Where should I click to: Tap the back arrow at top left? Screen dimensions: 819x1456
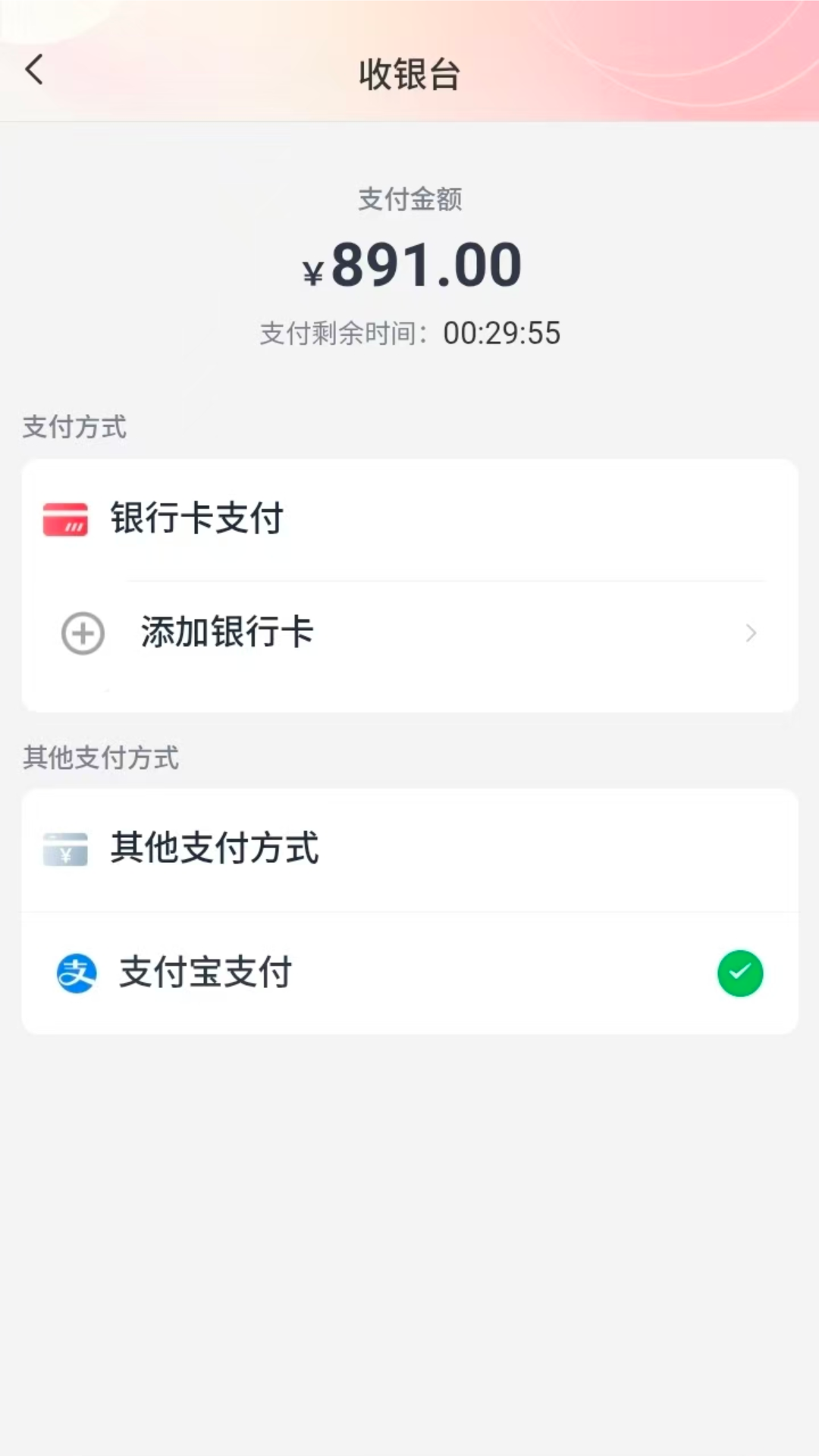(33, 69)
